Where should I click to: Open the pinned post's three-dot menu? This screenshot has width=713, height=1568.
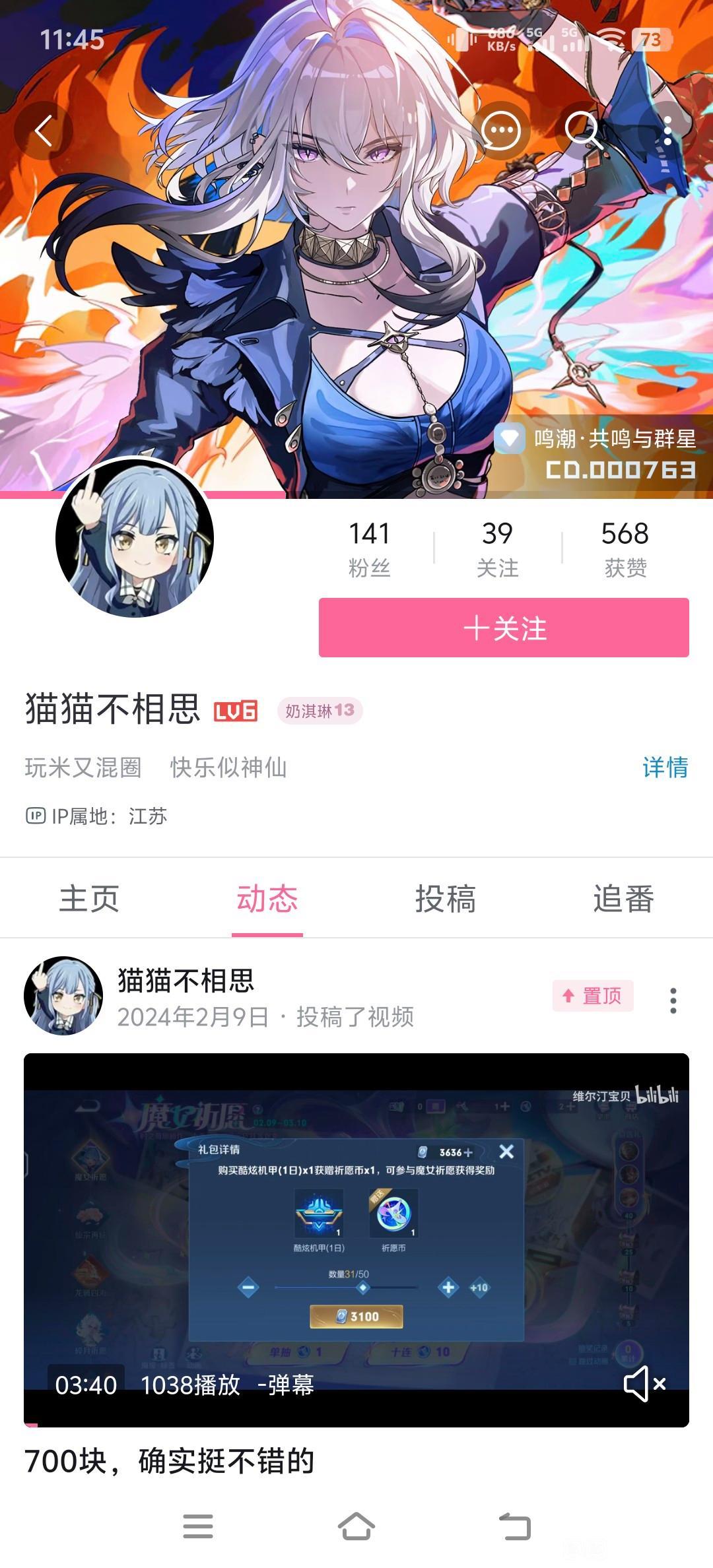coord(673,1000)
